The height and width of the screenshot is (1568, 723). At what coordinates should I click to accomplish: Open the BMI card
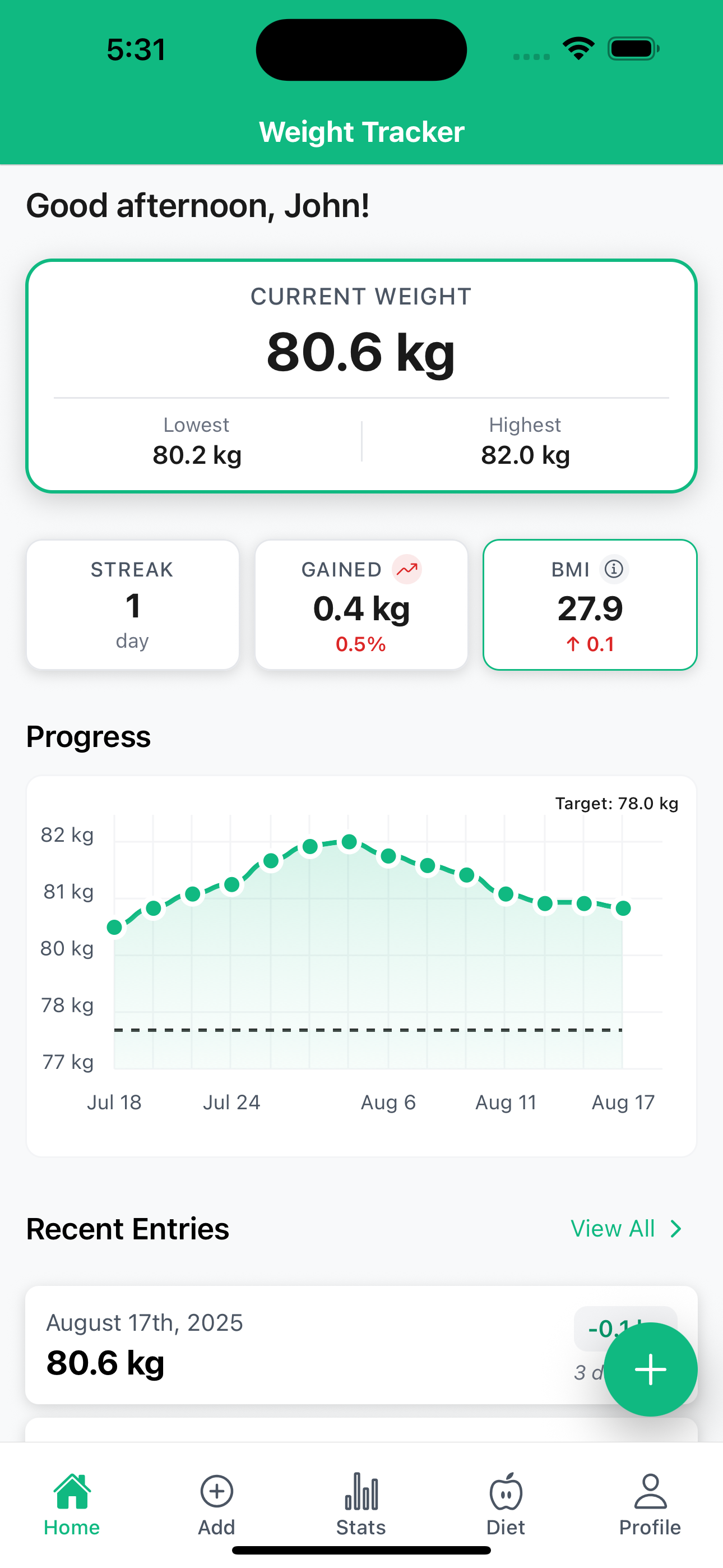[x=590, y=605]
